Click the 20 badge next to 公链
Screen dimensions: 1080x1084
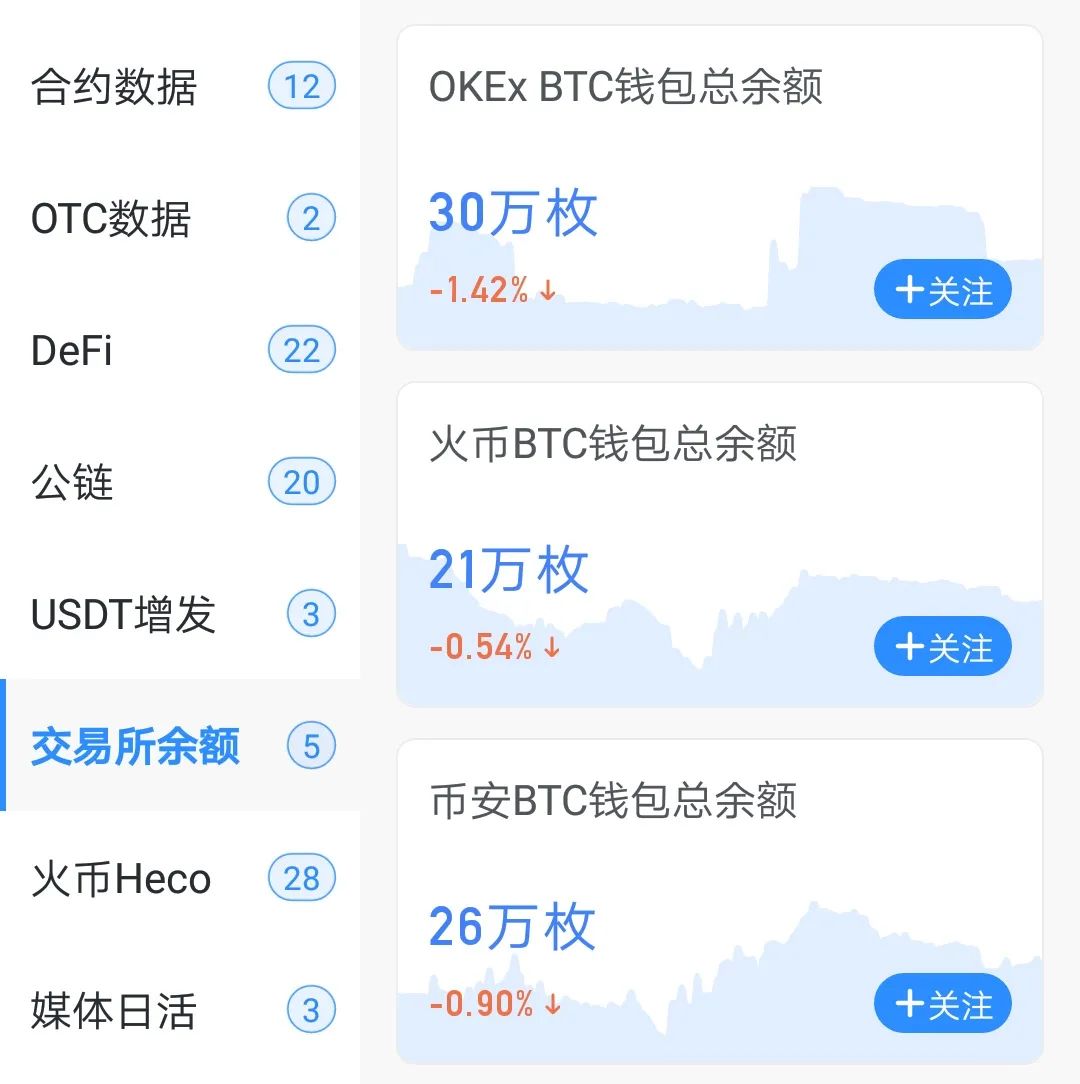[300, 483]
